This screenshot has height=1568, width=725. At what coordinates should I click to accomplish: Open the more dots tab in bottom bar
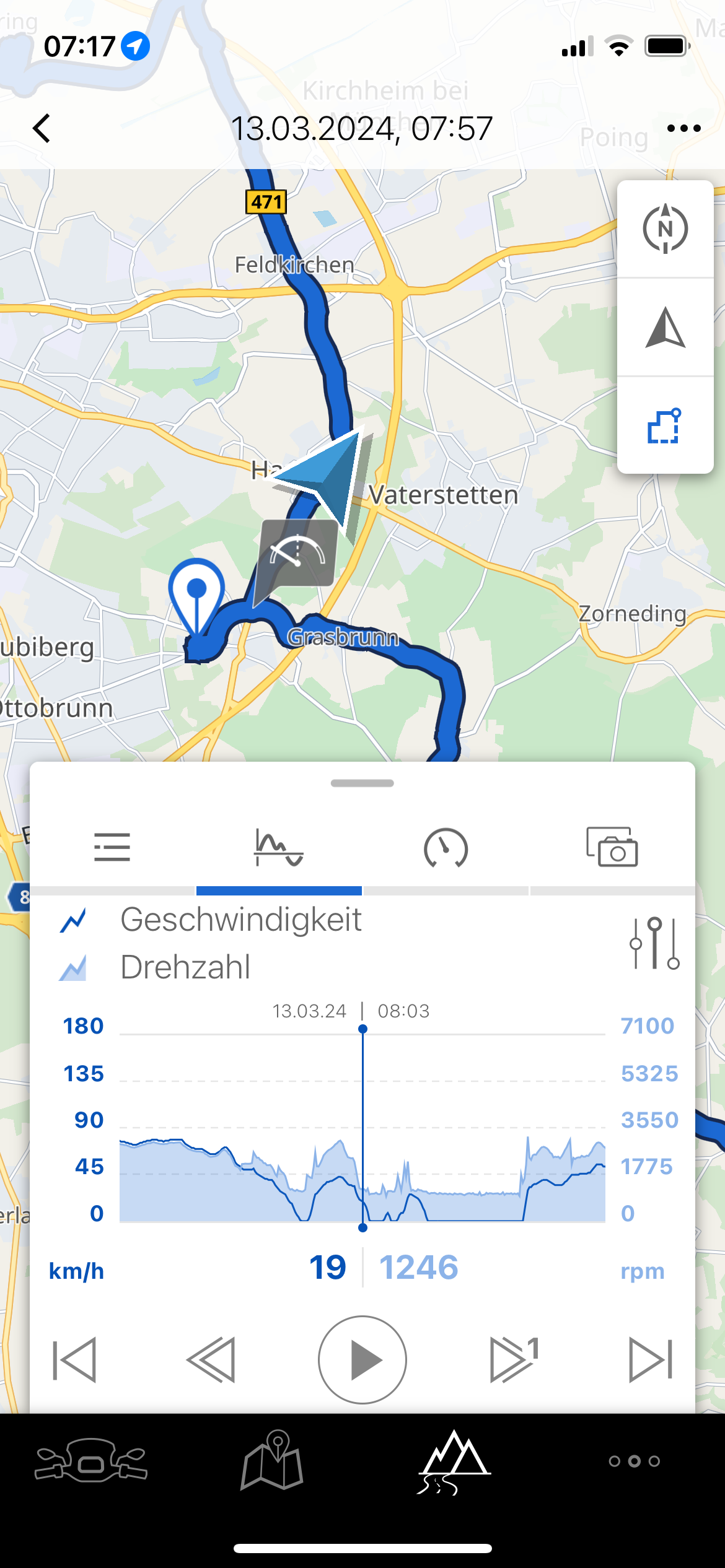(634, 1461)
